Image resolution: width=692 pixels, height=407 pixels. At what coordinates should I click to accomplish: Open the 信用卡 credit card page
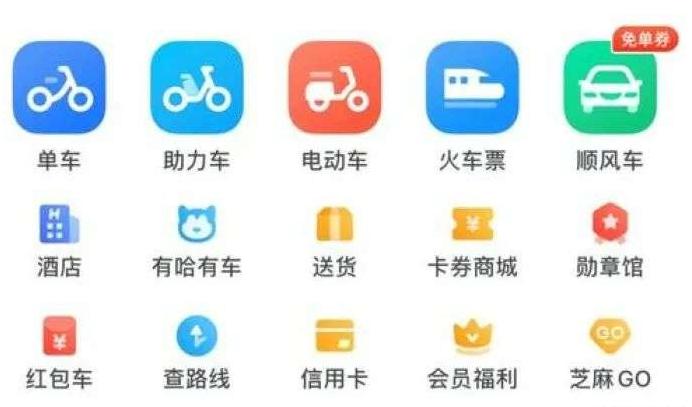(334, 337)
